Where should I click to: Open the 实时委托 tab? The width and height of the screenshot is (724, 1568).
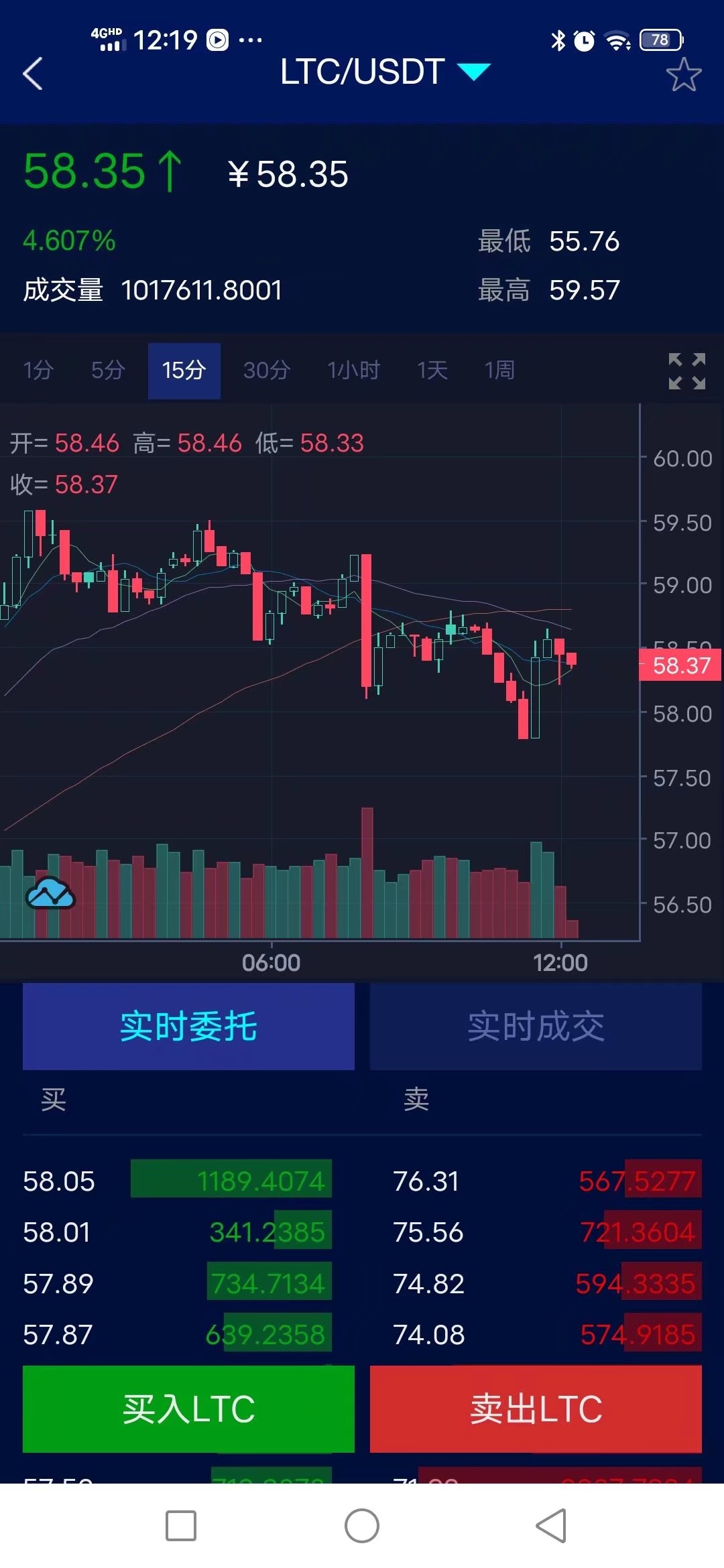pos(188,1026)
